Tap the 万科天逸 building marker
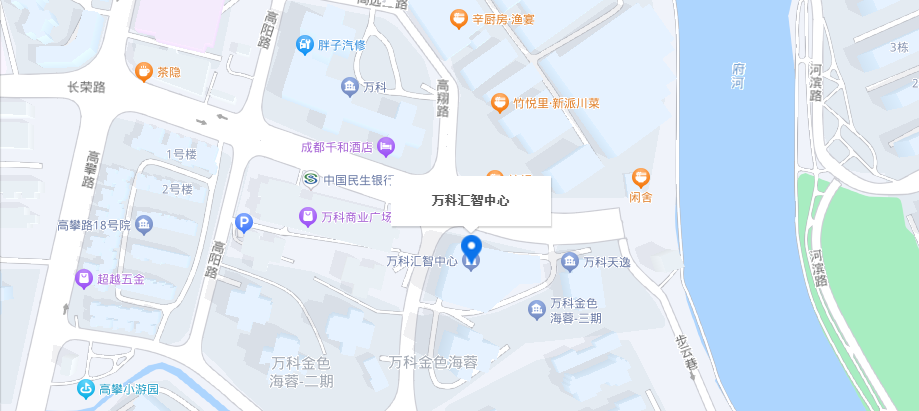Image resolution: width=919 pixels, height=411 pixels. click(x=569, y=263)
